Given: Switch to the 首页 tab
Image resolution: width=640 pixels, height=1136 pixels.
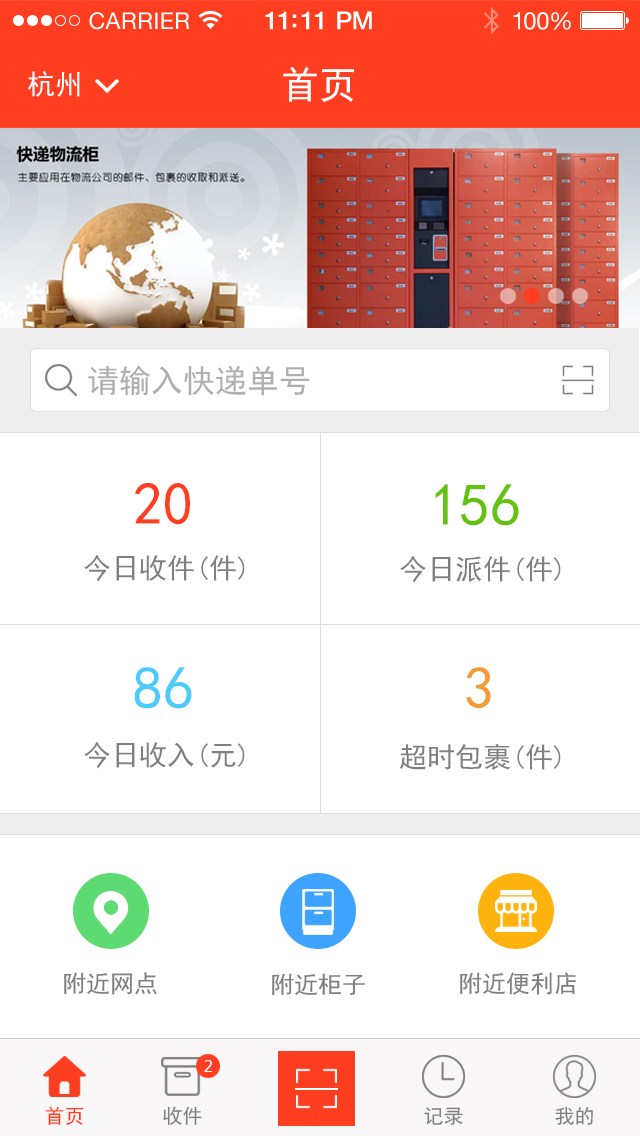Looking at the screenshot, I should click(x=64, y=1089).
